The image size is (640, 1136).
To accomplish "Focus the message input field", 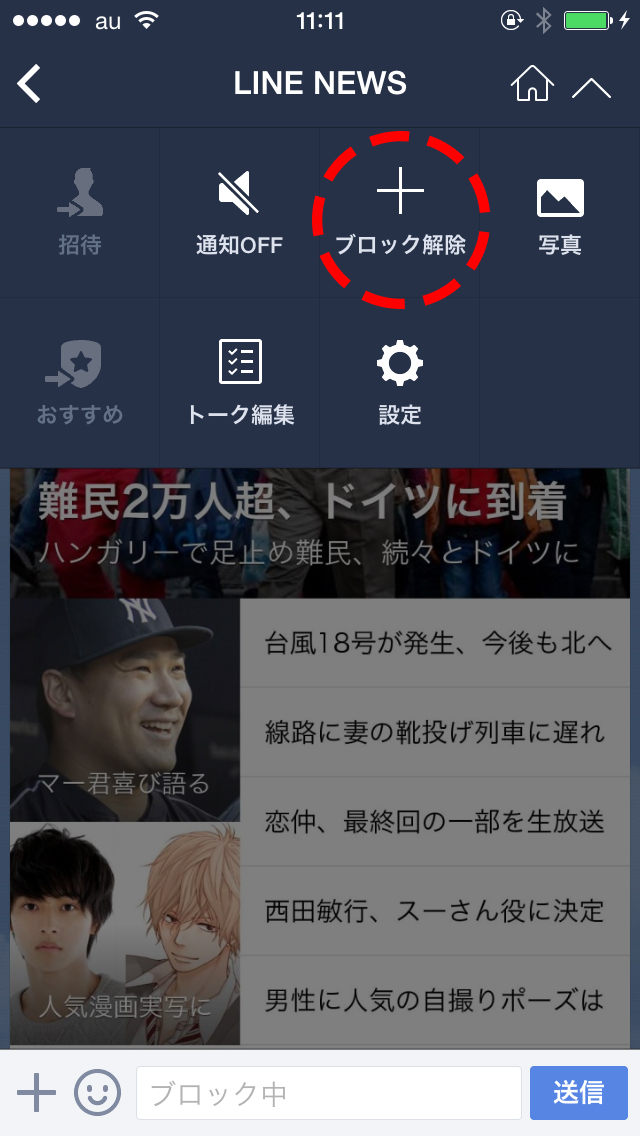I will [328, 1093].
